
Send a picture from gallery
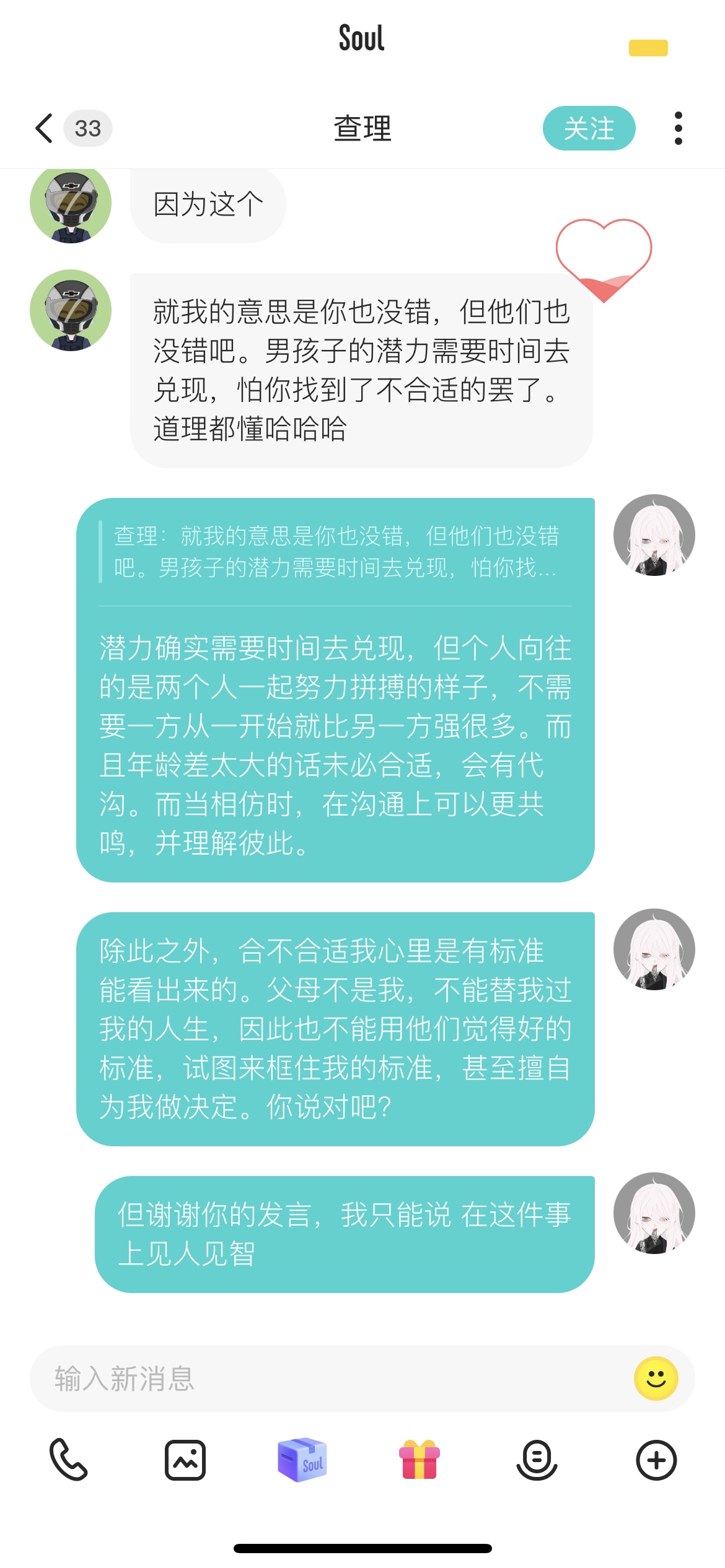coord(185,1460)
